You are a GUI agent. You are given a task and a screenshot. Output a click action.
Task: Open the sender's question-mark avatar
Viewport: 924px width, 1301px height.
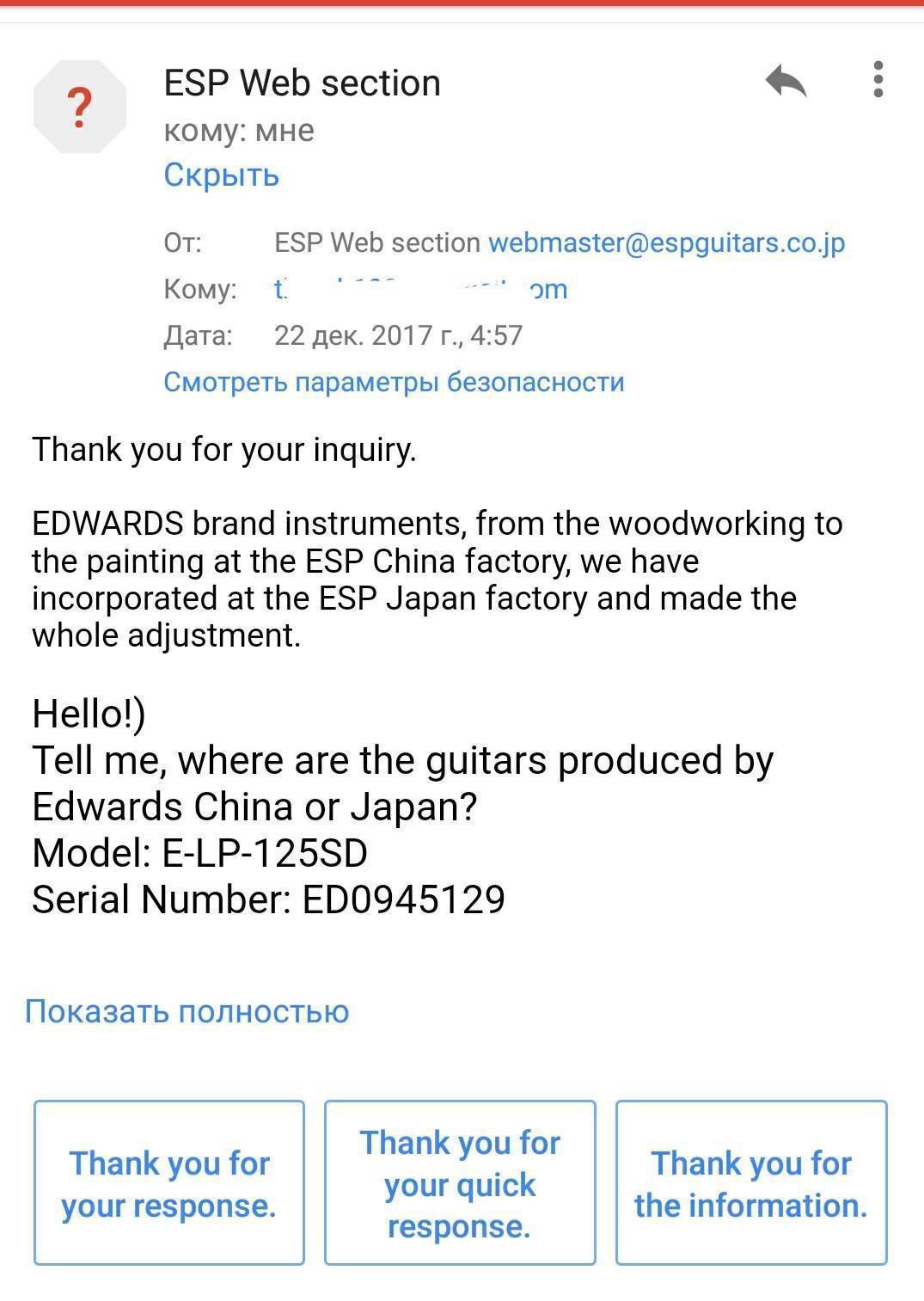tap(80, 107)
